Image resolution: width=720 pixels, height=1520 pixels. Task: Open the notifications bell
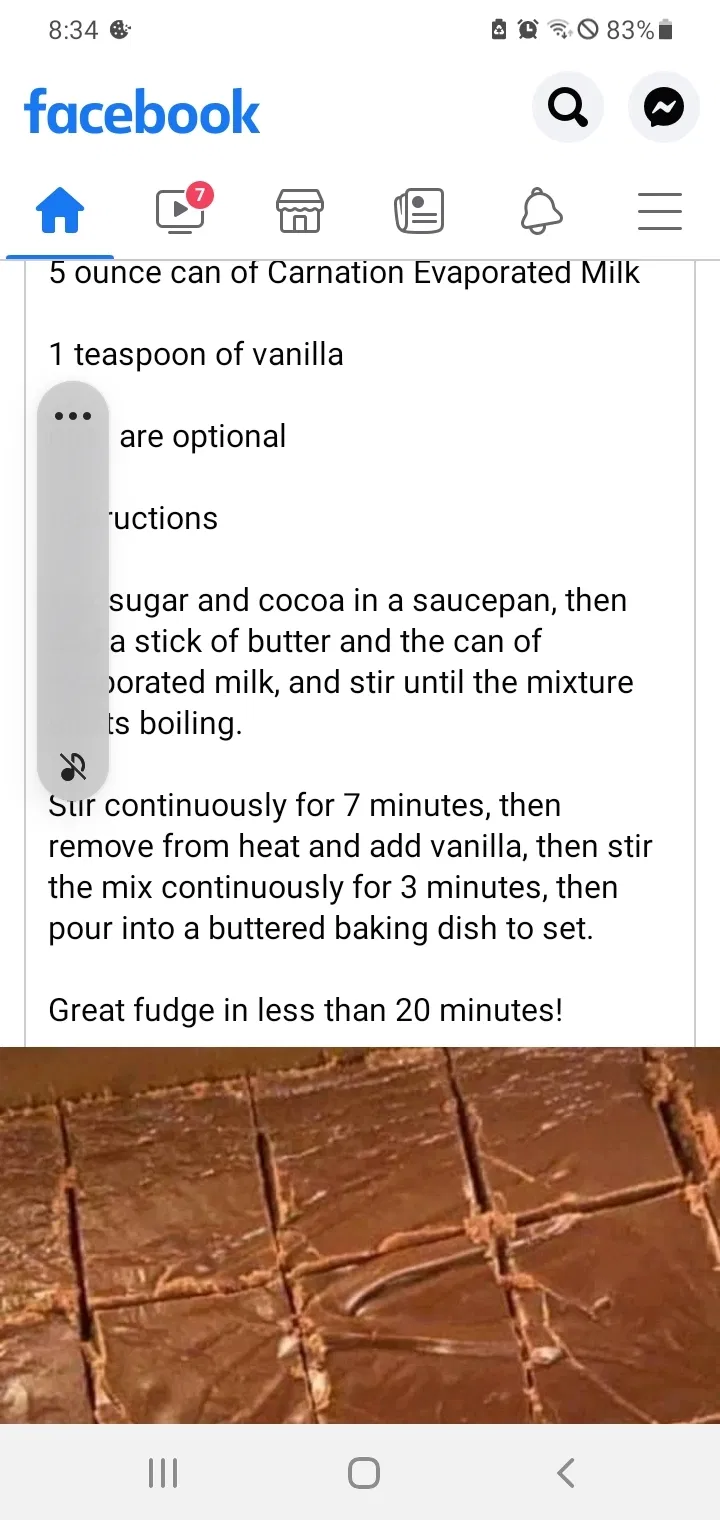541,211
